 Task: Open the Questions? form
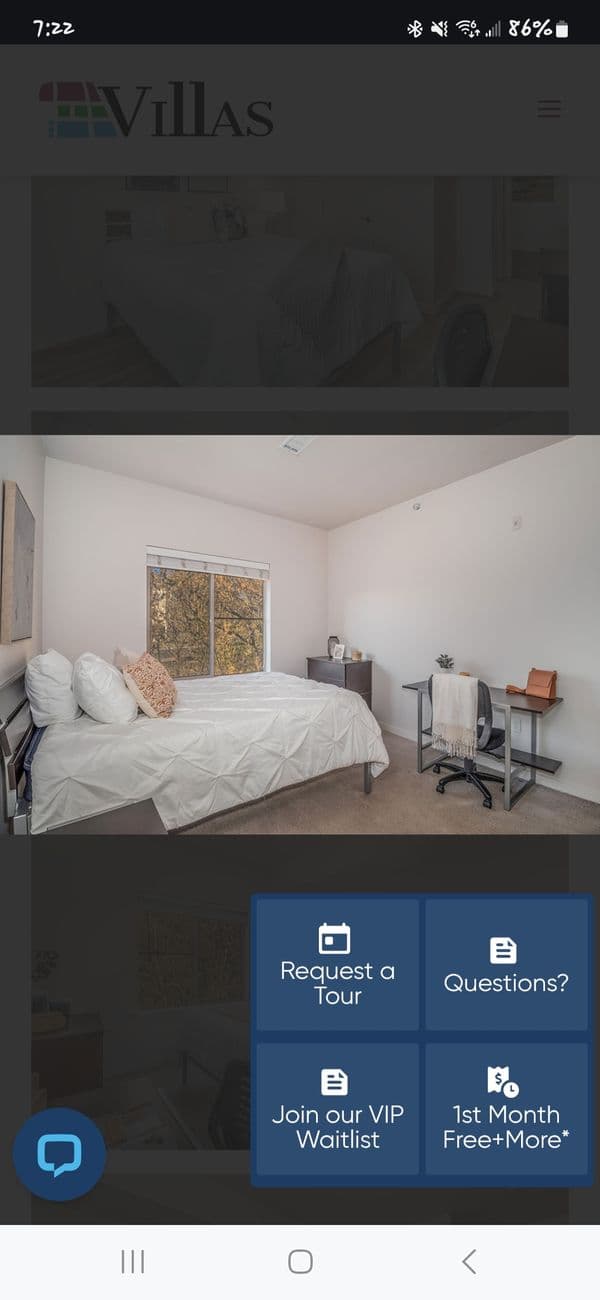point(506,965)
